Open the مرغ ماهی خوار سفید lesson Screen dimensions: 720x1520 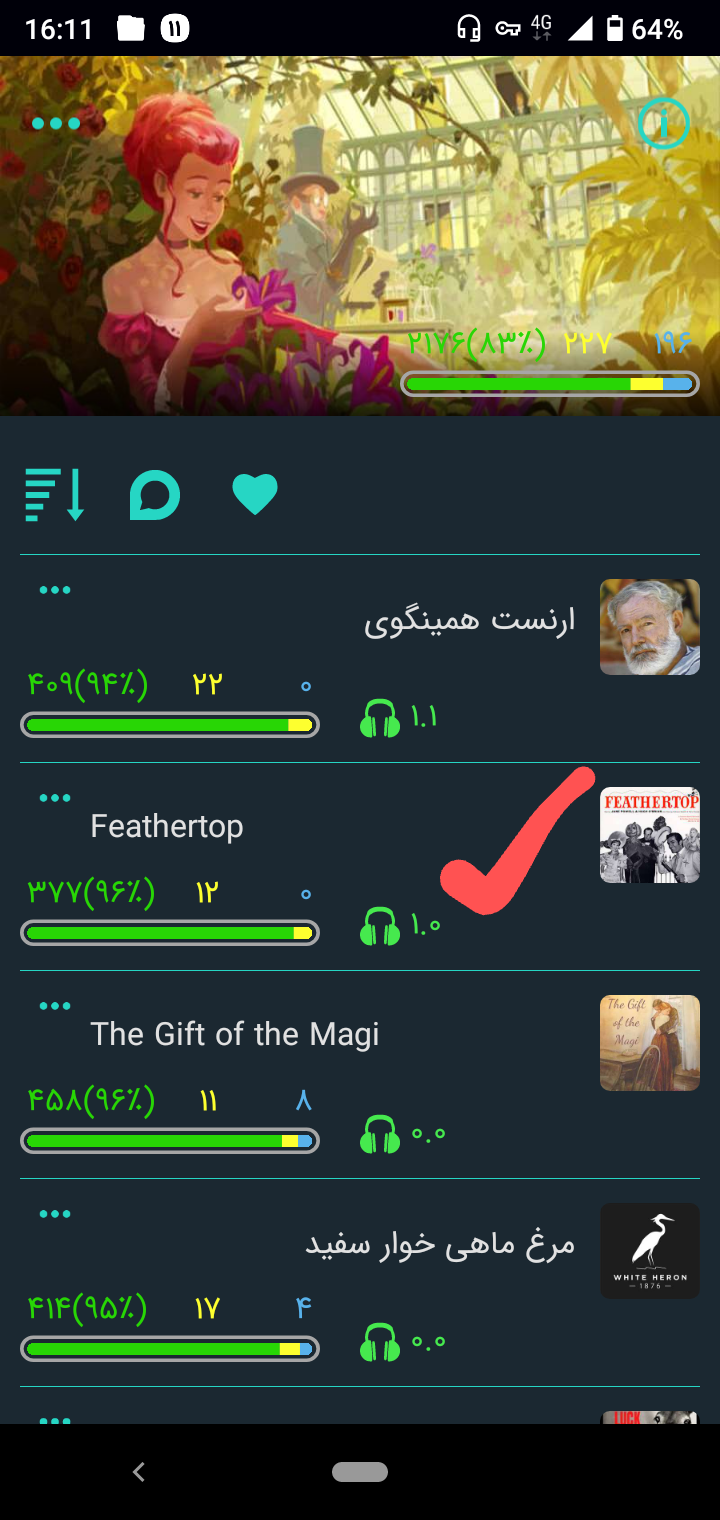(x=360, y=1283)
